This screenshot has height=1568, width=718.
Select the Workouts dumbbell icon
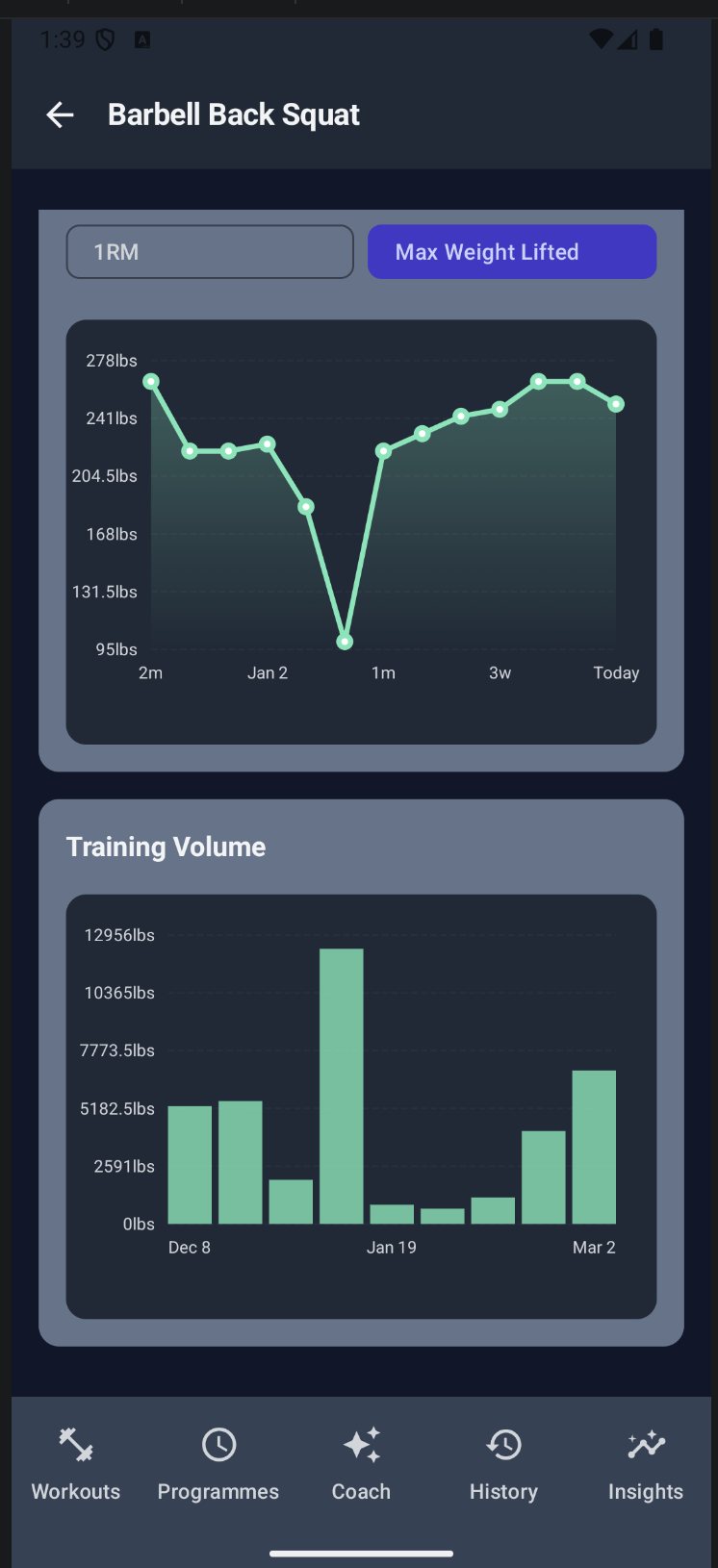(75, 1444)
